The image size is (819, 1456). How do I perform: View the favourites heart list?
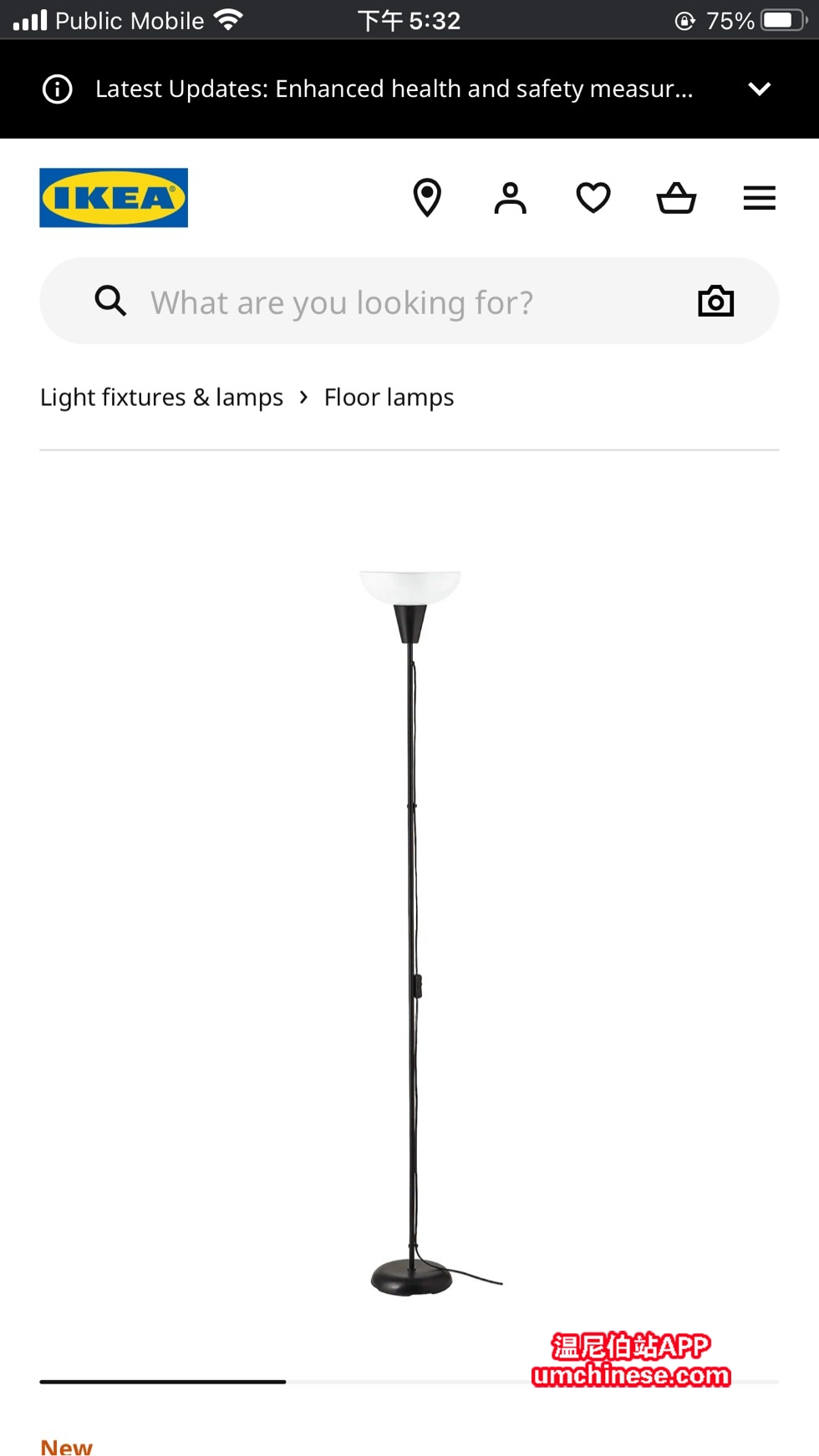tap(593, 198)
